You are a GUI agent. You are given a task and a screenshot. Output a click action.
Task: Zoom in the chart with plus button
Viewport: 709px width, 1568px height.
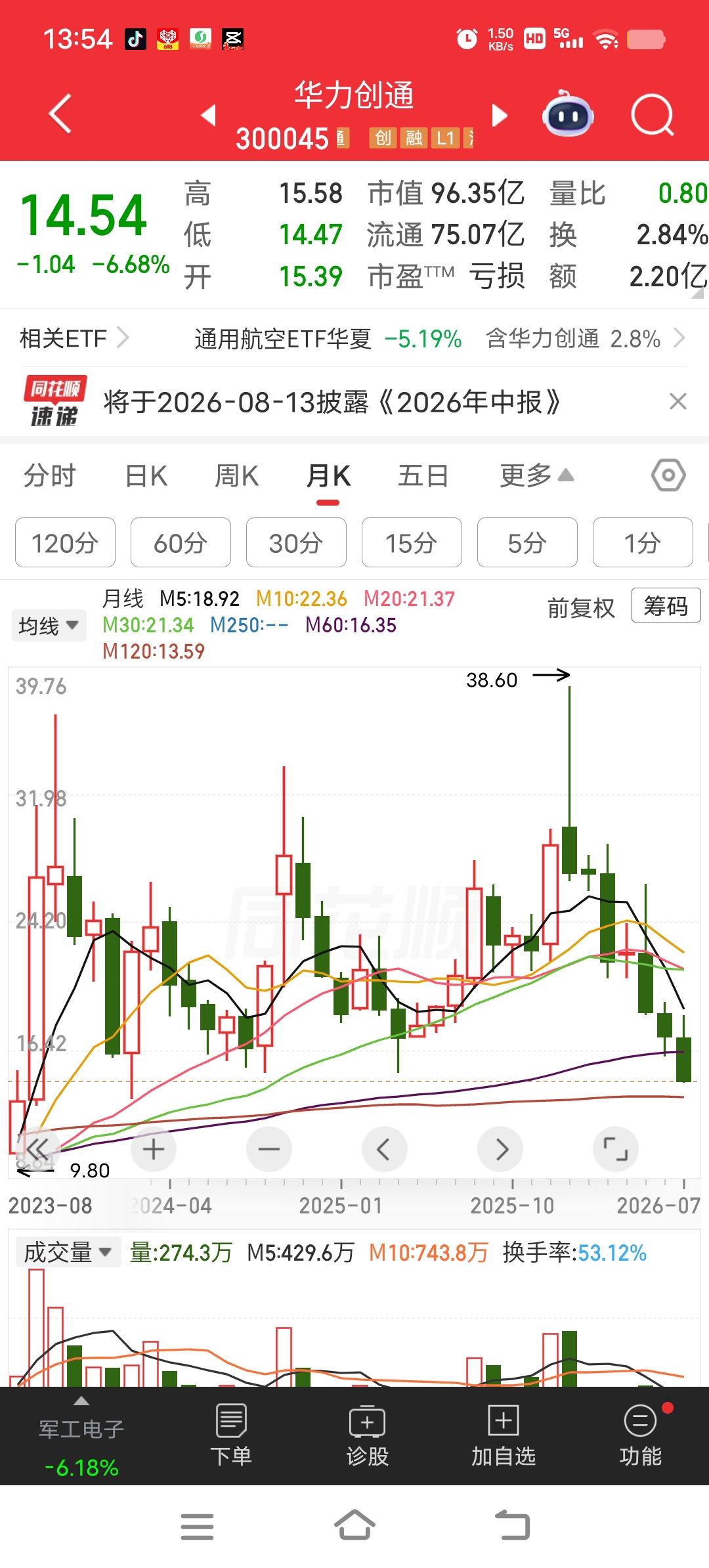point(154,1149)
